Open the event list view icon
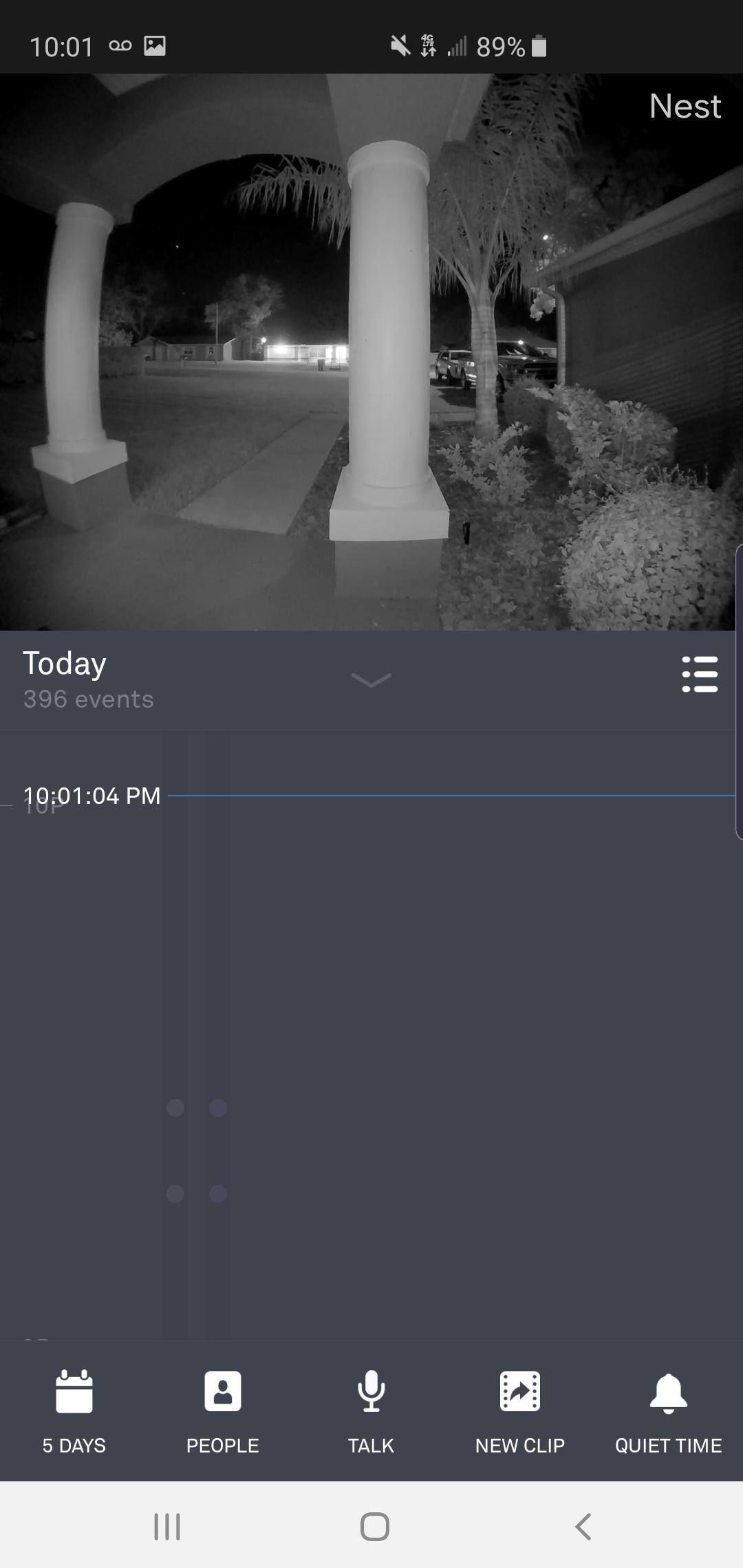Image resolution: width=743 pixels, height=1568 pixels. click(x=700, y=674)
